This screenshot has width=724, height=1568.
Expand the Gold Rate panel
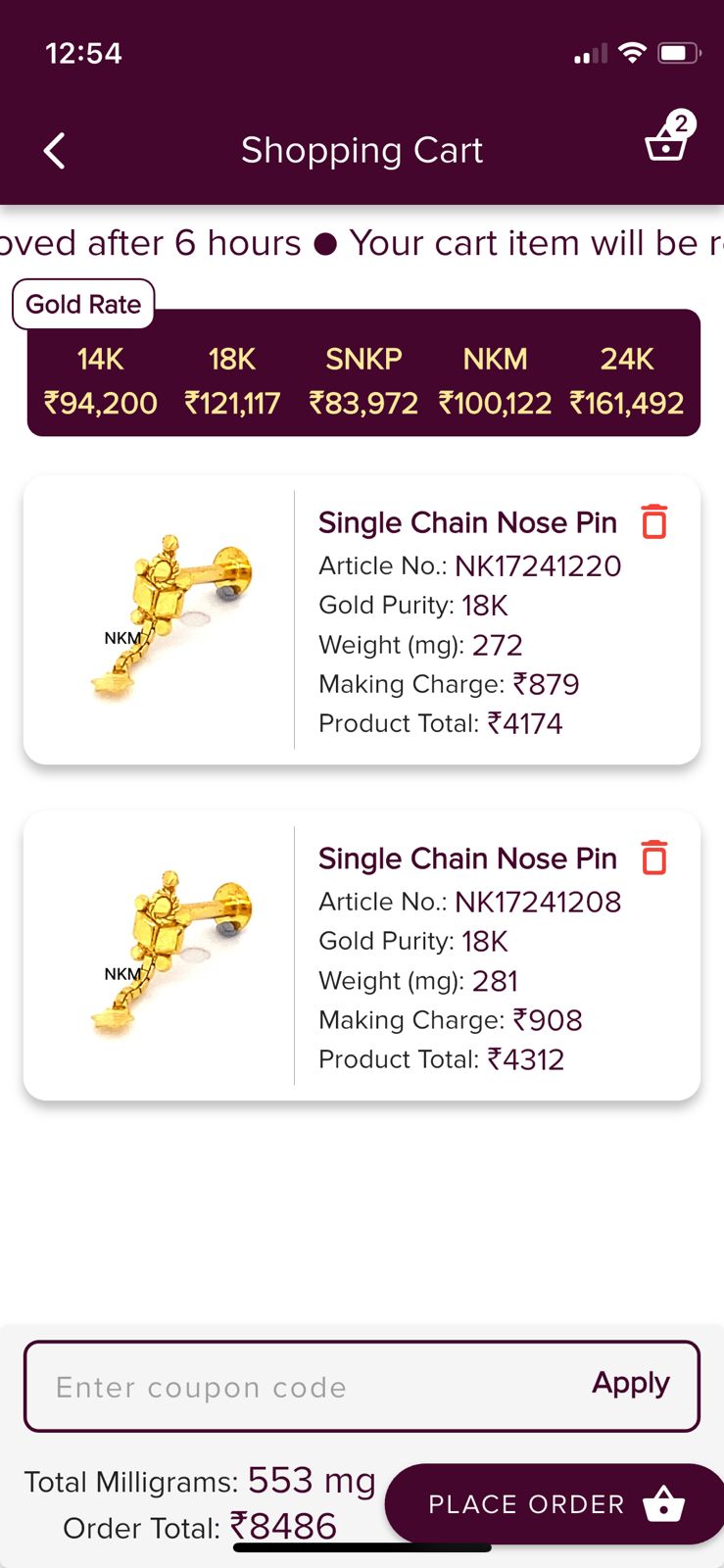point(83,305)
